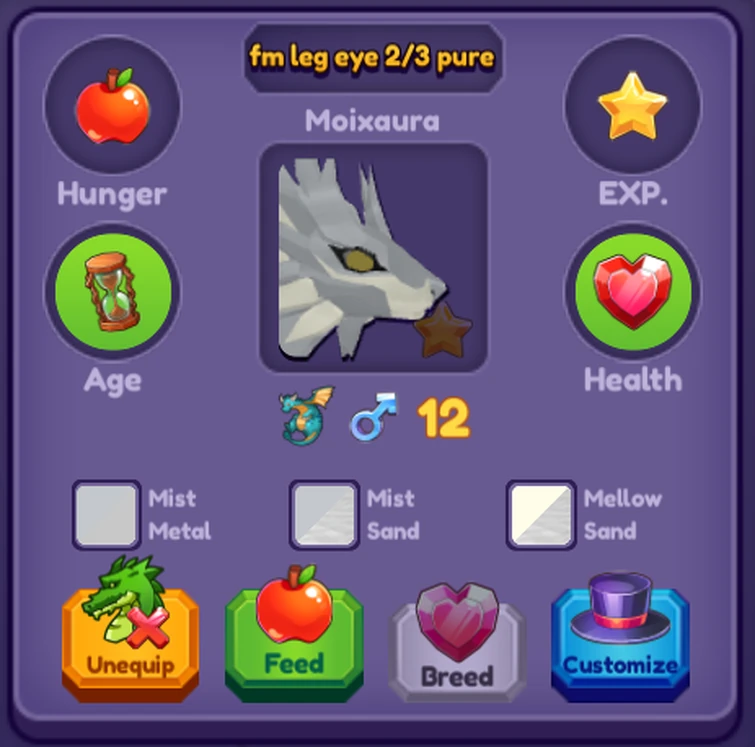Select the Mist Sand color swatch
This screenshot has width=755, height=747.
(x=324, y=514)
